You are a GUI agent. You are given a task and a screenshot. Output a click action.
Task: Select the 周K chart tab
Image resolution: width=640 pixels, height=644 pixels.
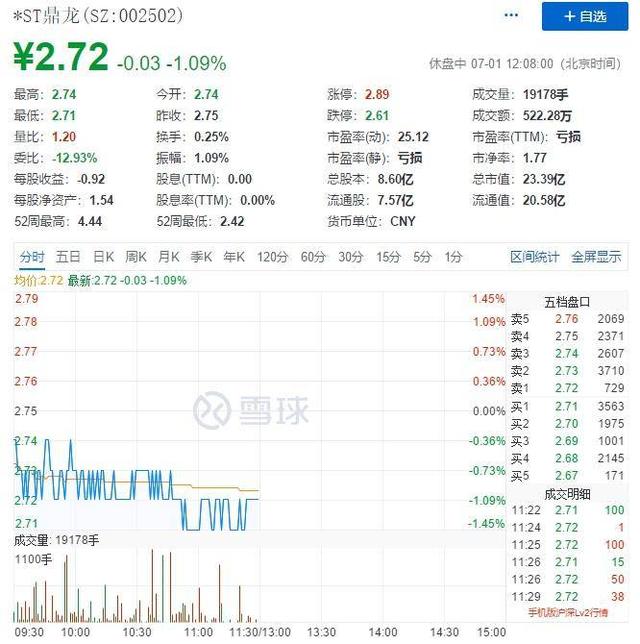(x=136, y=257)
